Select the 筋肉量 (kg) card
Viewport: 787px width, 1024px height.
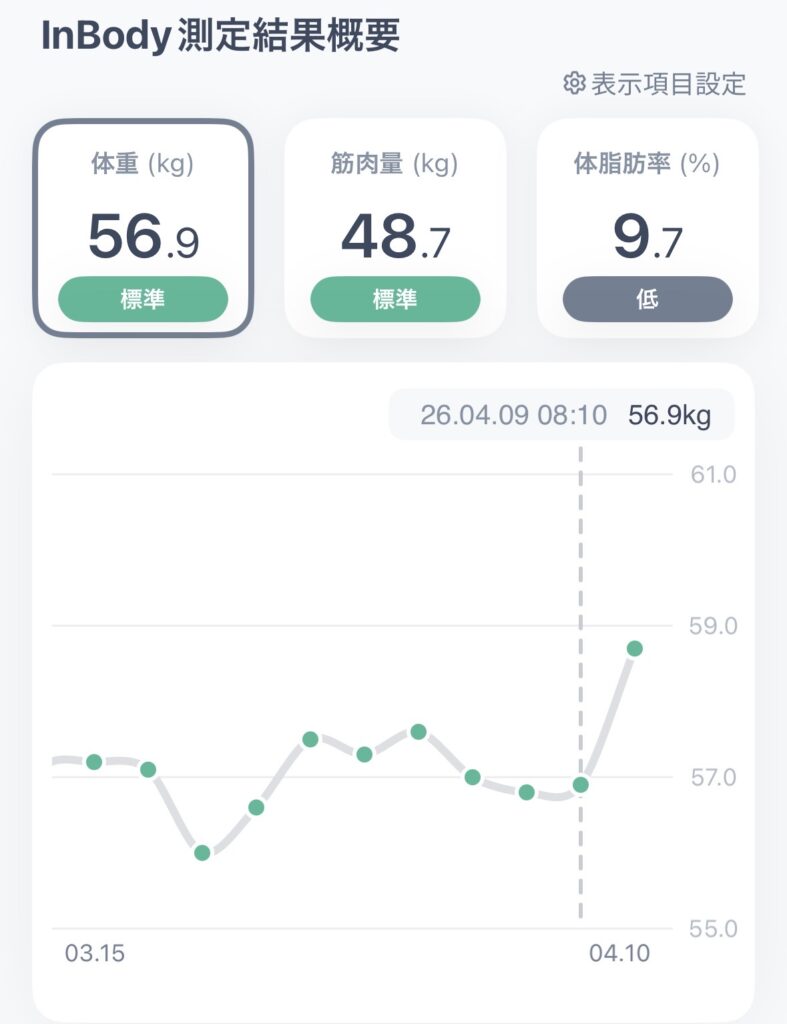(395, 227)
